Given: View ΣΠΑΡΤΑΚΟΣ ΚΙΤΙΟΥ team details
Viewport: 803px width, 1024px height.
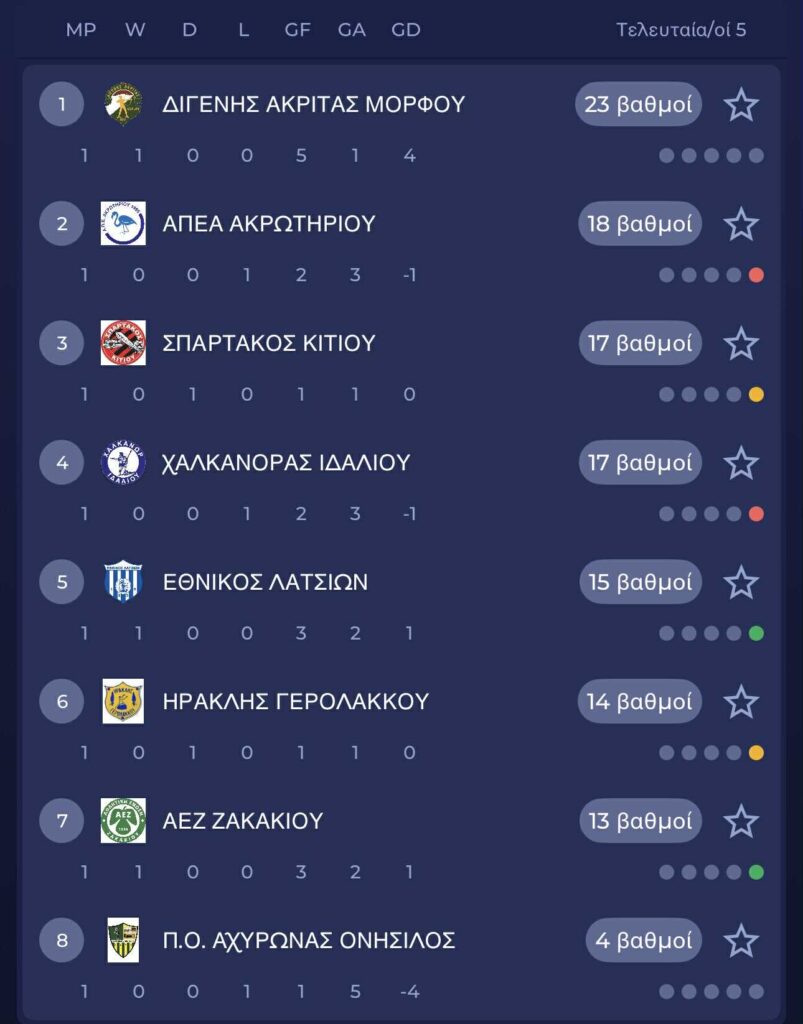Looking at the screenshot, I should (268, 344).
